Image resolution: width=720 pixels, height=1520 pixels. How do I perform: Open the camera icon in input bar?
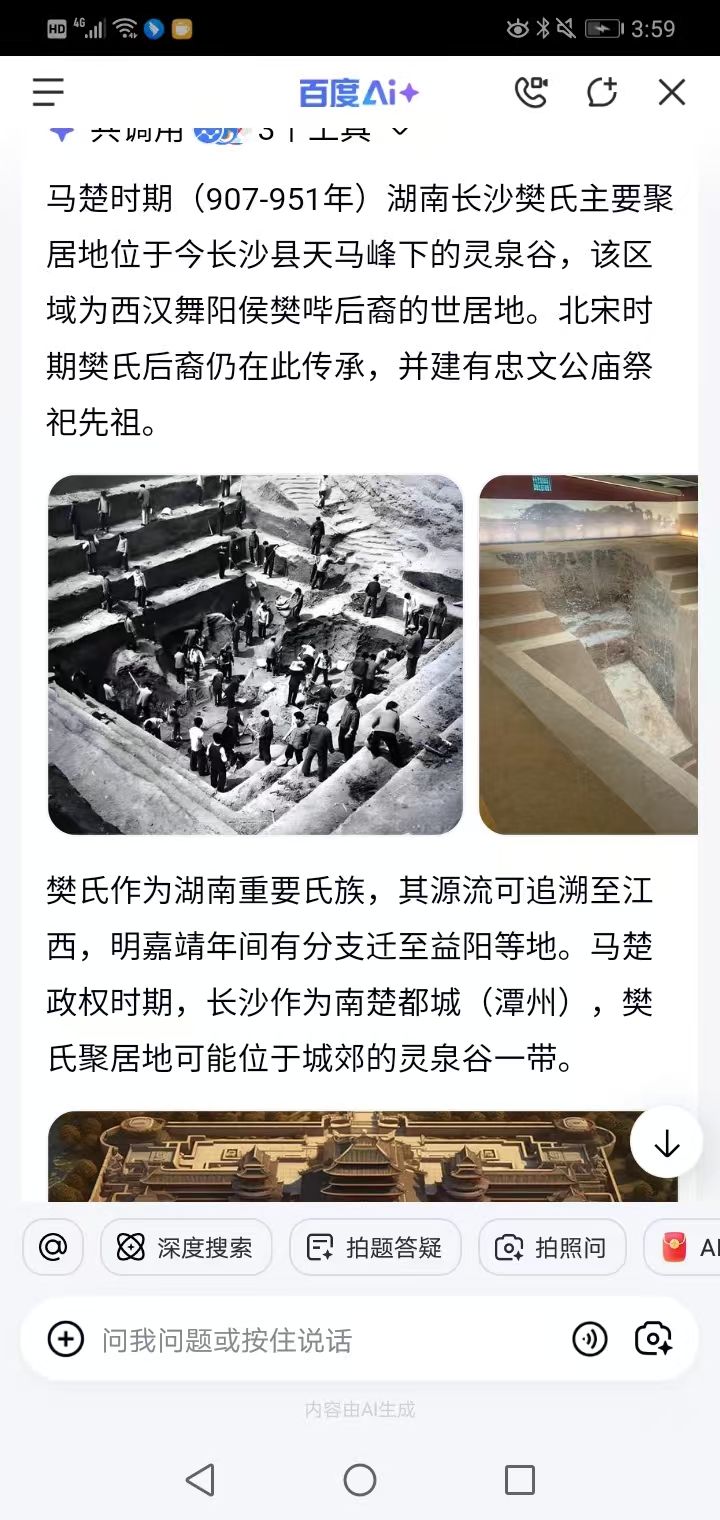click(x=654, y=1339)
